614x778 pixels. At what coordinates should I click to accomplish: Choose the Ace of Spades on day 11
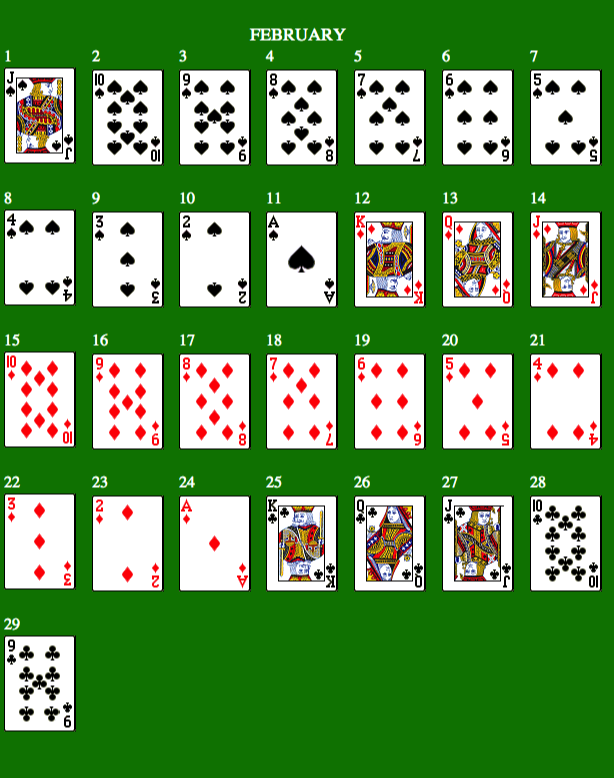302,258
